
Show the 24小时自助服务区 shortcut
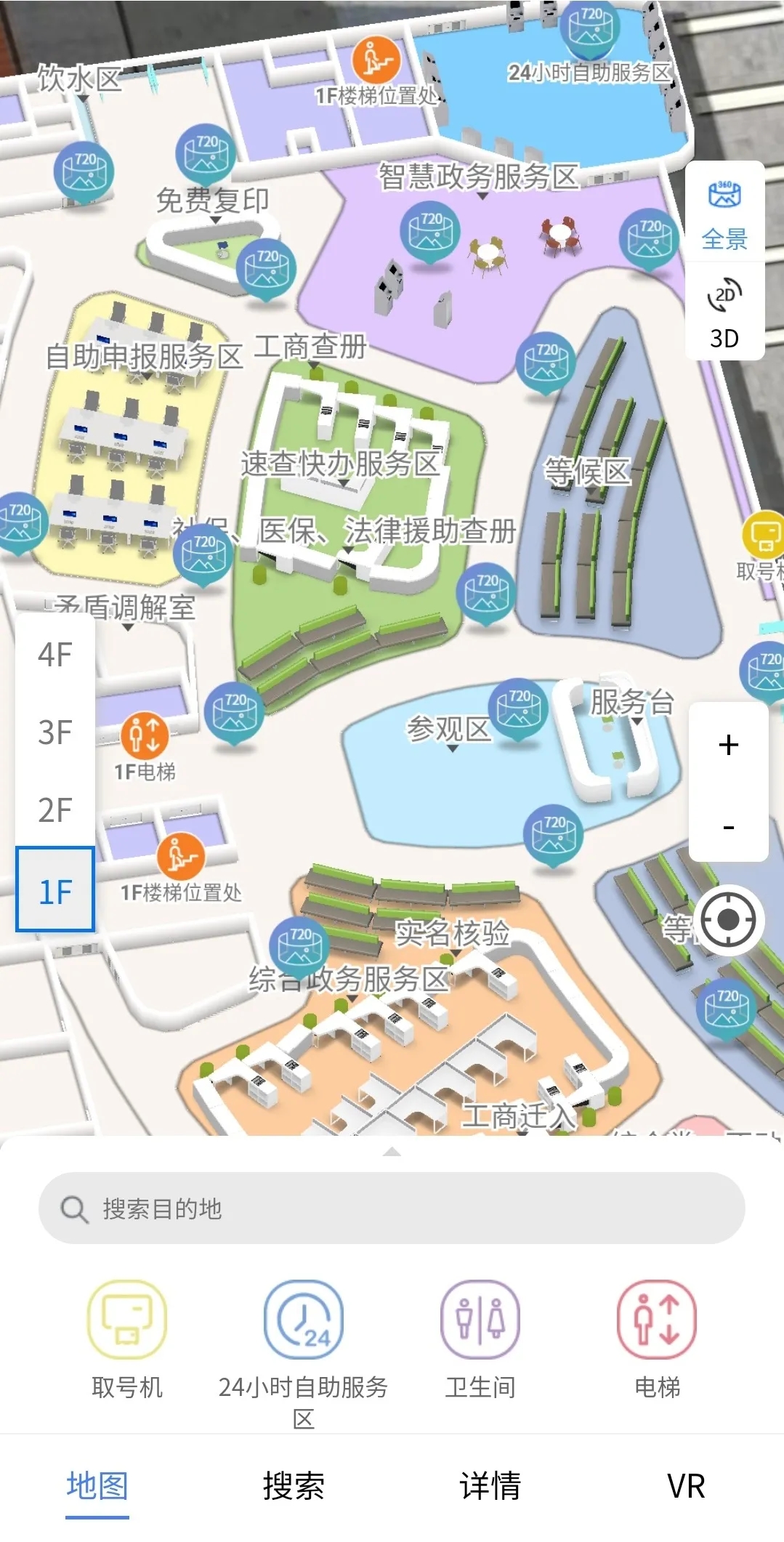tap(304, 1339)
